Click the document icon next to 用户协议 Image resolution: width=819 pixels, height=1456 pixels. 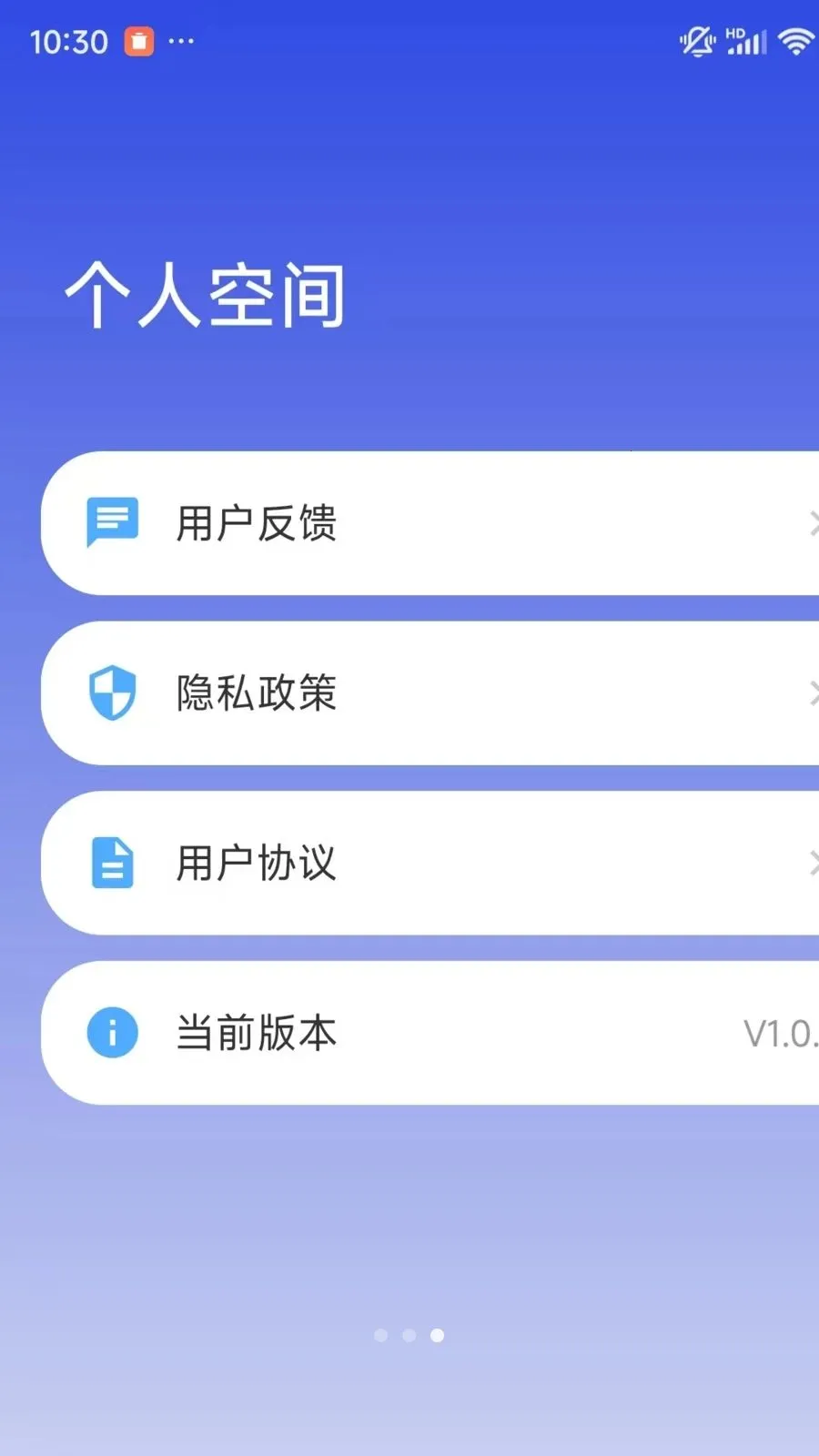tap(111, 863)
